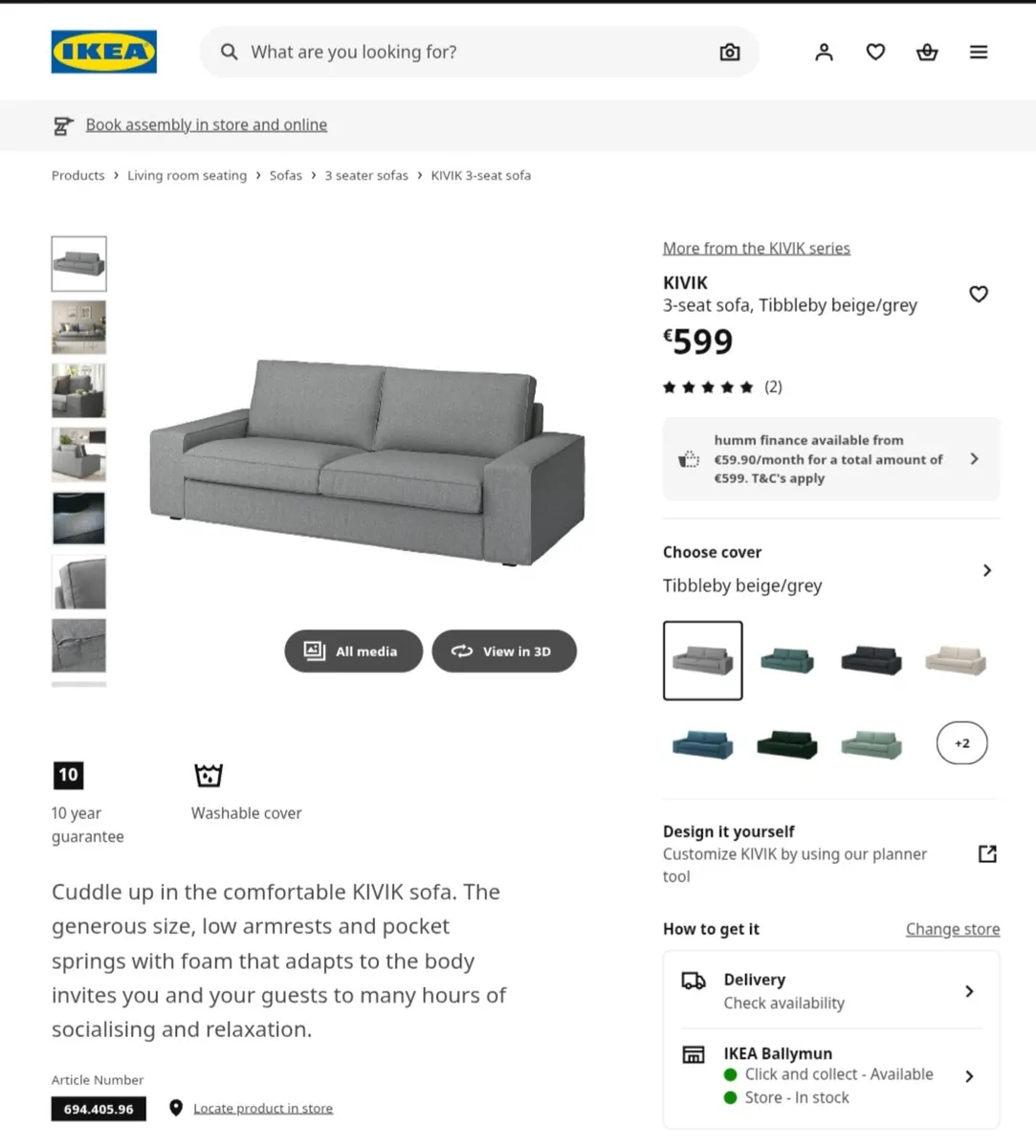Click View in 3D button
The image size is (1036, 1148).
[504, 651]
